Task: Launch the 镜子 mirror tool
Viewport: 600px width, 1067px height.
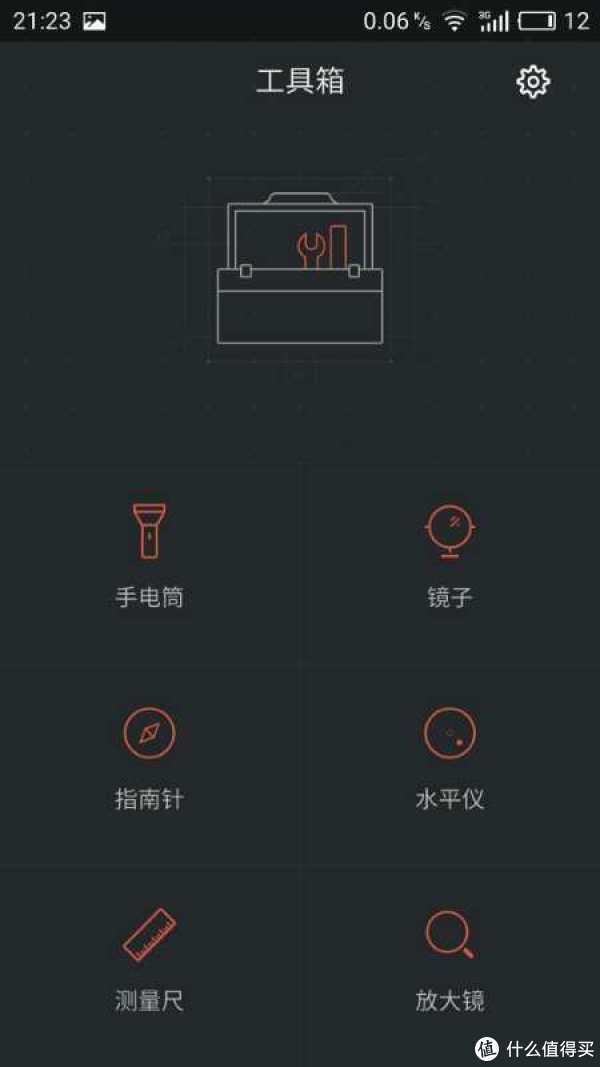Action: click(449, 553)
